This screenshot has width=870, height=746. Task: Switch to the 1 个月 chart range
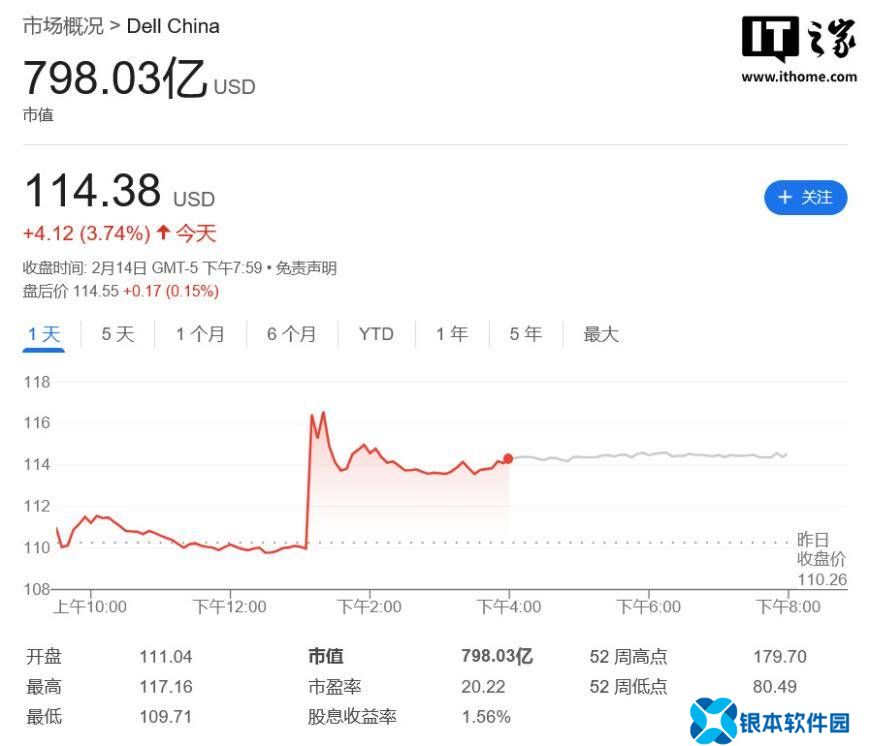(200, 334)
